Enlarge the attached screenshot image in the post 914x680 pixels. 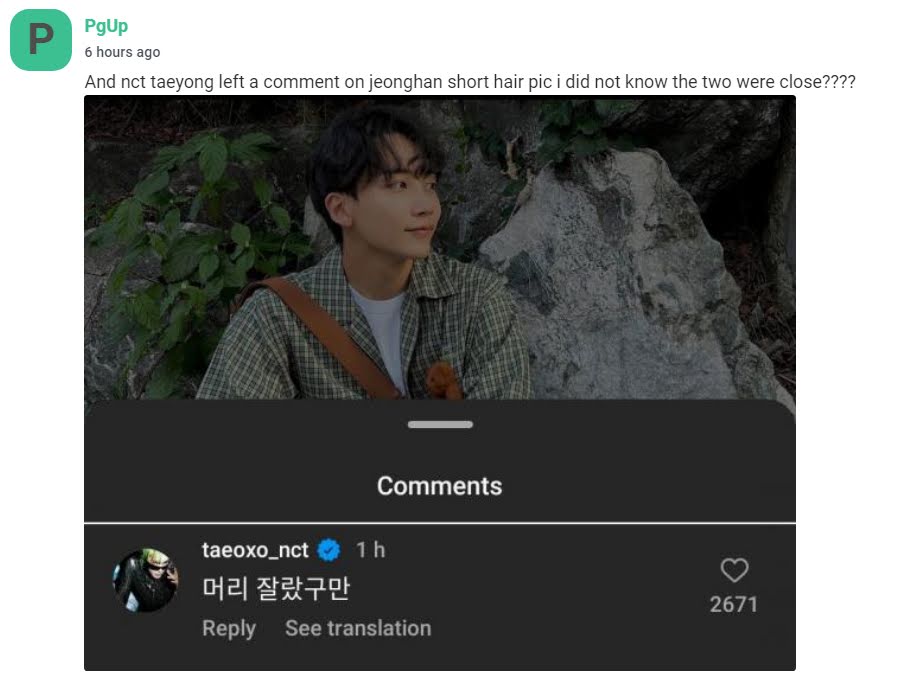coord(439,300)
